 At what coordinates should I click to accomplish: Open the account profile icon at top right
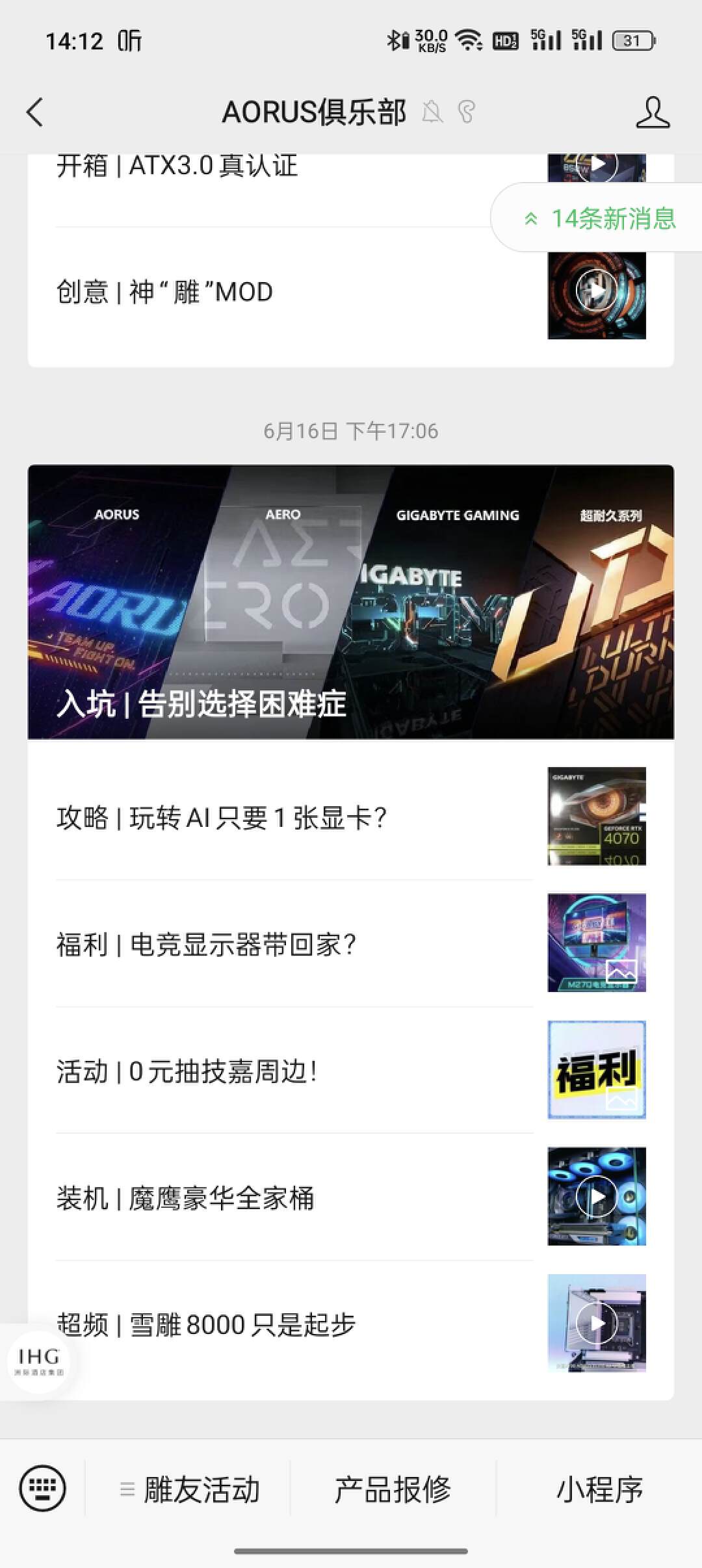[653, 112]
